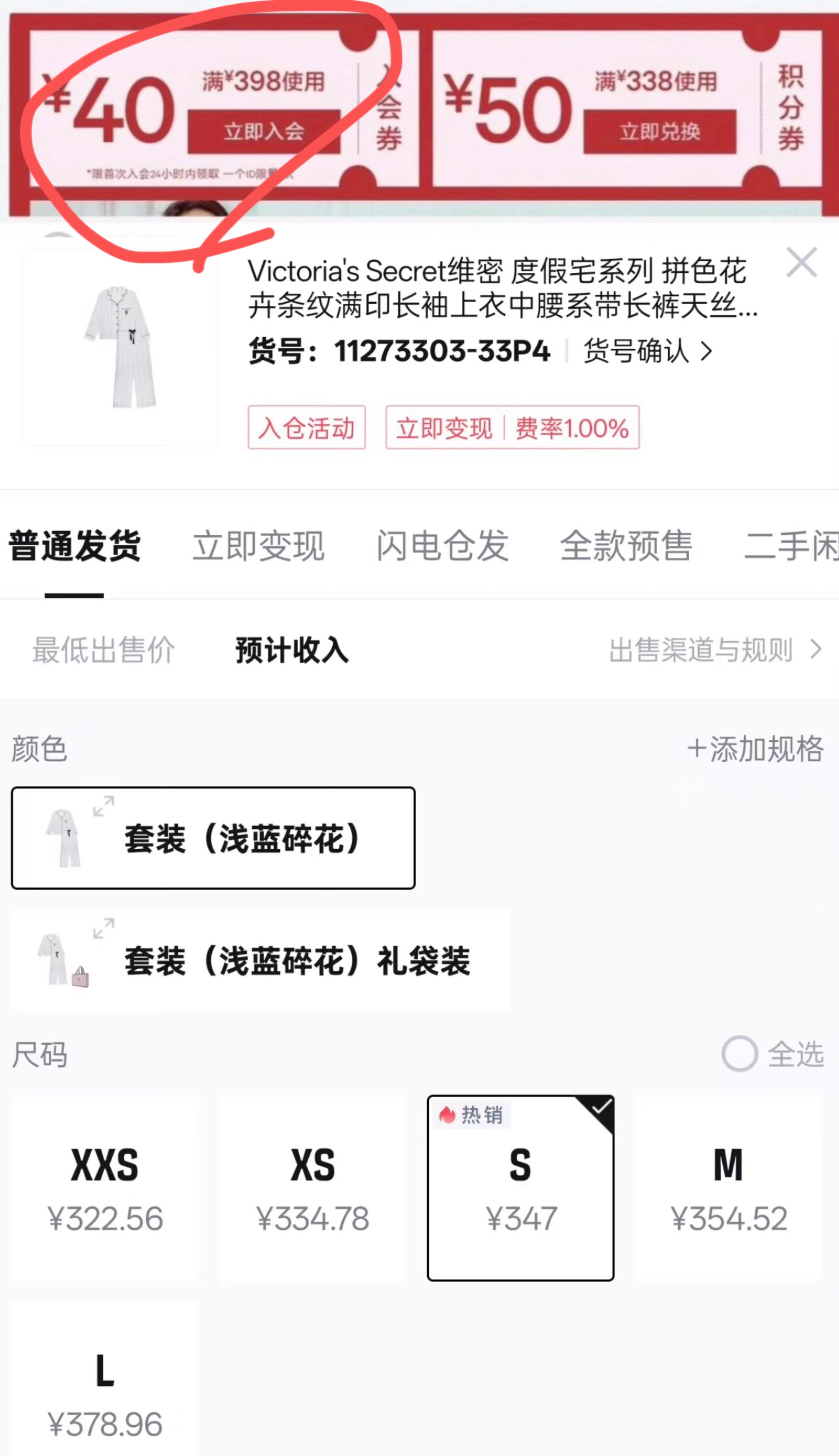Open 货号确认 link
The width and height of the screenshot is (839, 1456).
pos(648,351)
